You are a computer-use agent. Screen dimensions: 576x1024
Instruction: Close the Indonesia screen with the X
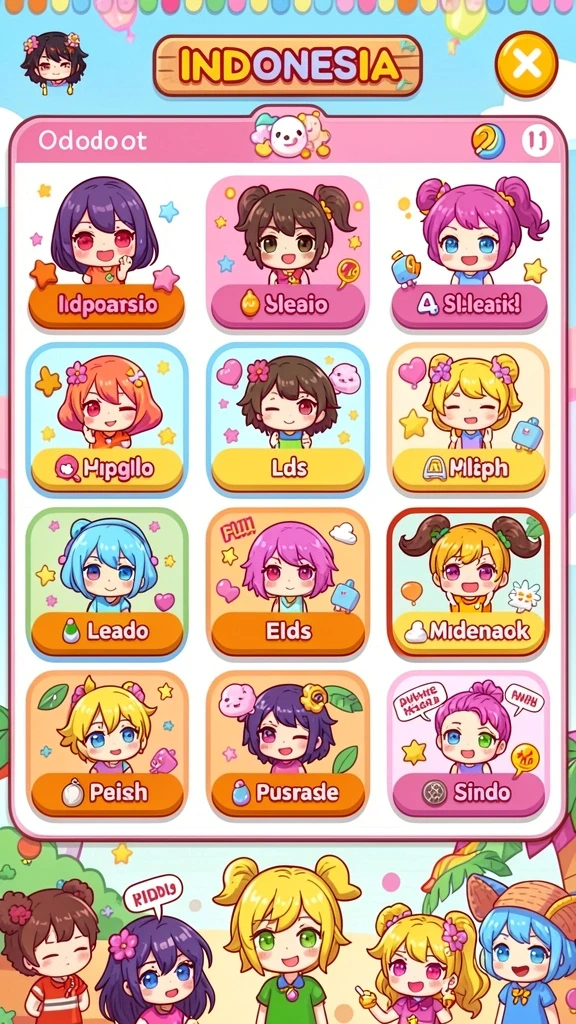tap(526, 64)
